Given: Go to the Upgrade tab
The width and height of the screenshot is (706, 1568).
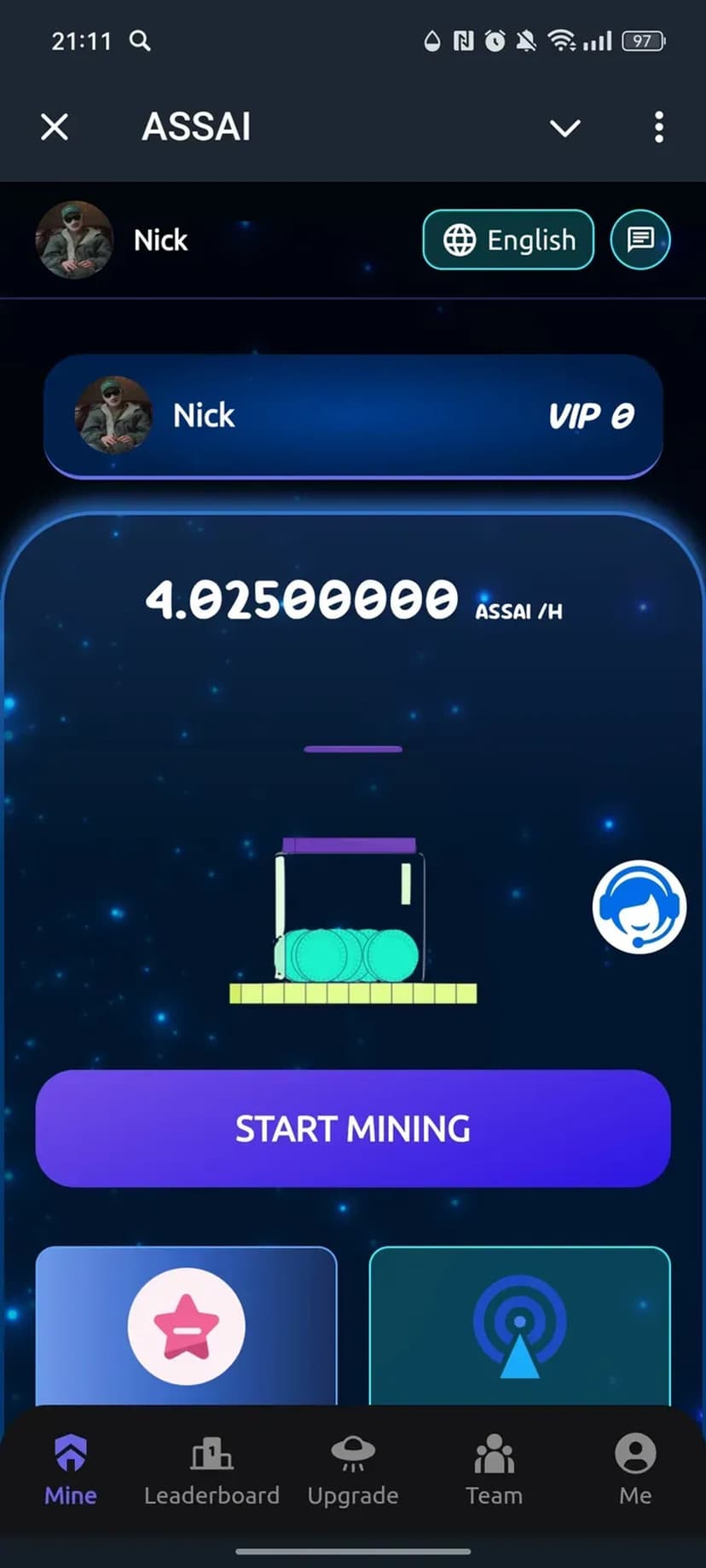Looking at the screenshot, I should click(x=353, y=1471).
